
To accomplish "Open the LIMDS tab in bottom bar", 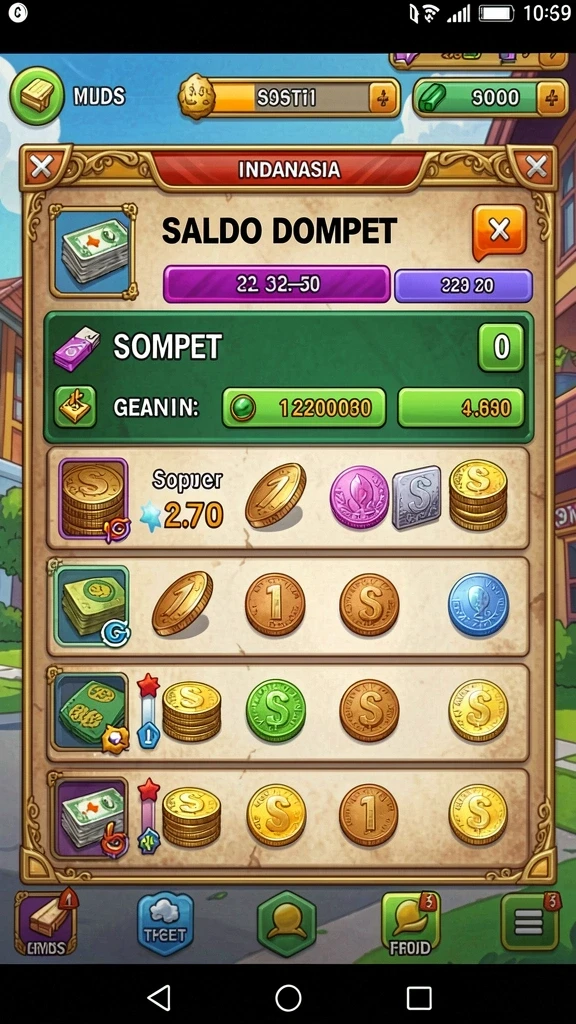I will [46, 923].
